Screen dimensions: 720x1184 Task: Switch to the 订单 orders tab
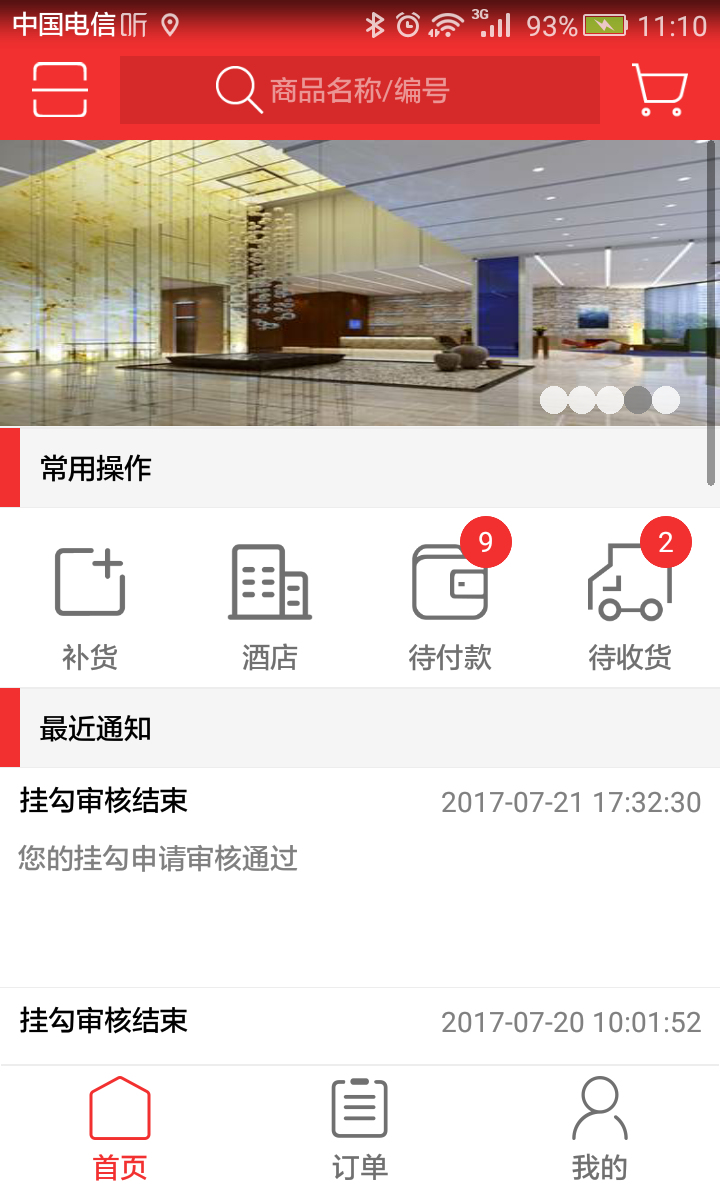[360, 1128]
